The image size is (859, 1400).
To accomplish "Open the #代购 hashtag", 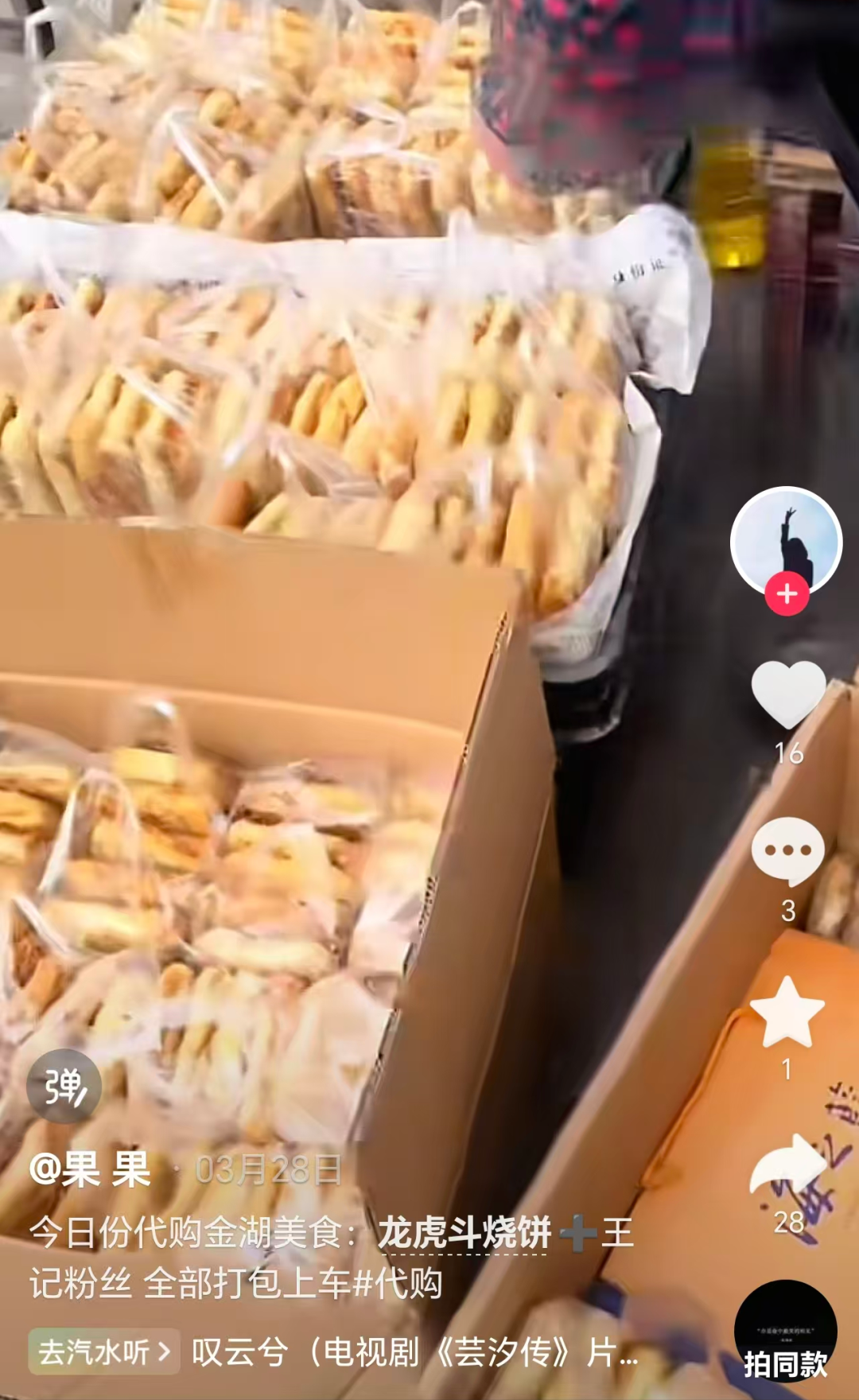I will pyautogui.click(x=397, y=1283).
